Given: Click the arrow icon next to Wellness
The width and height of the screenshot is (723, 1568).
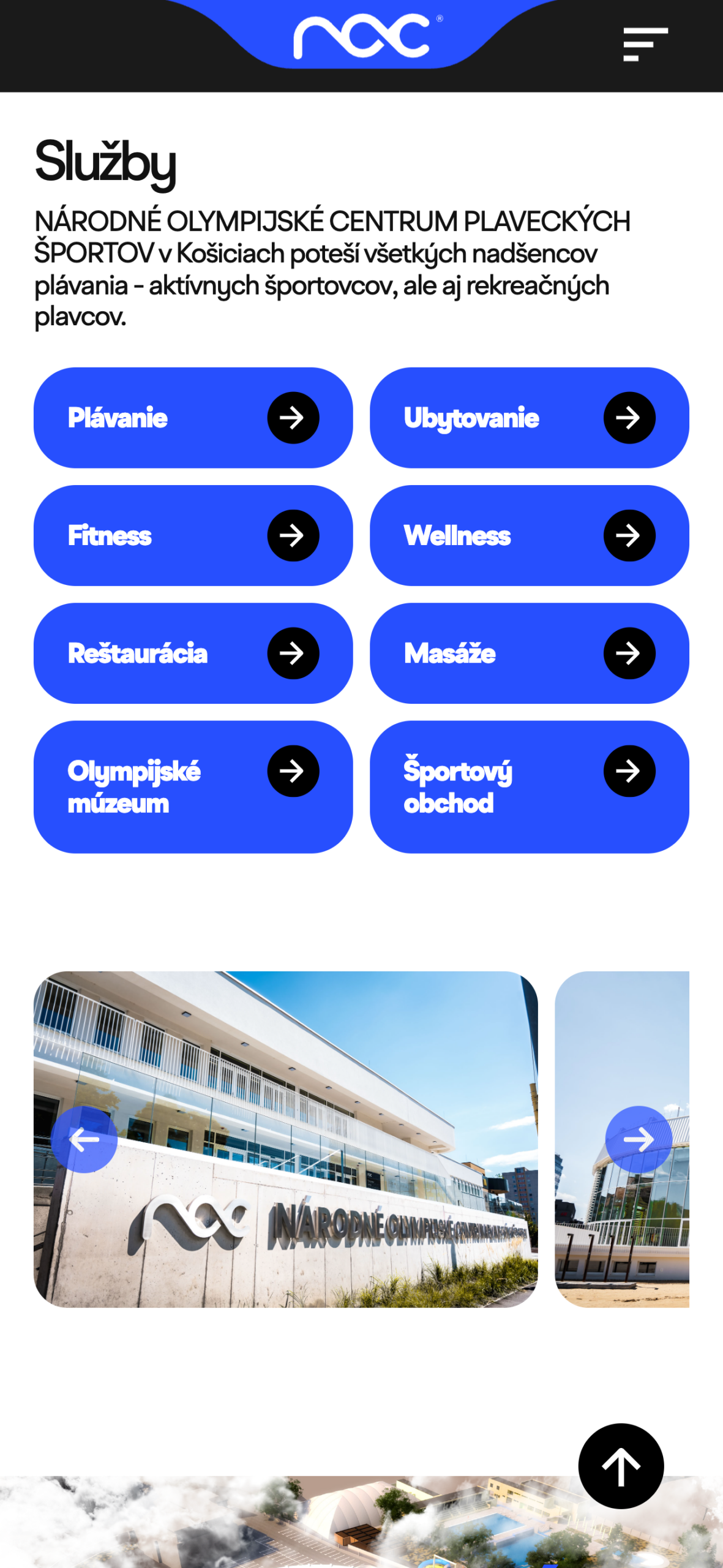Looking at the screenshot, I should tap(629, 535).
